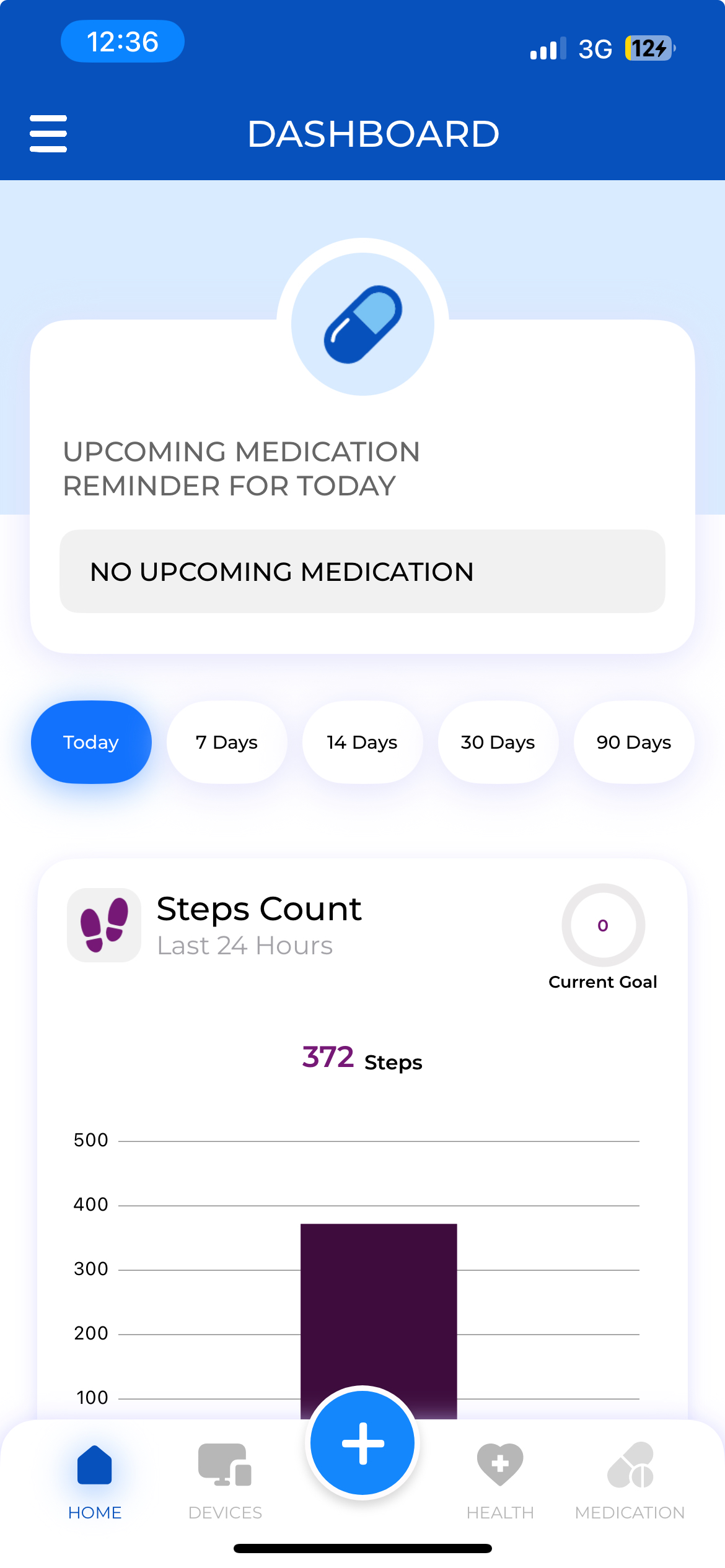The width and height of the screenshot is (725, 1568).
Task: View the 90 Days range
Action: [634, 742]
